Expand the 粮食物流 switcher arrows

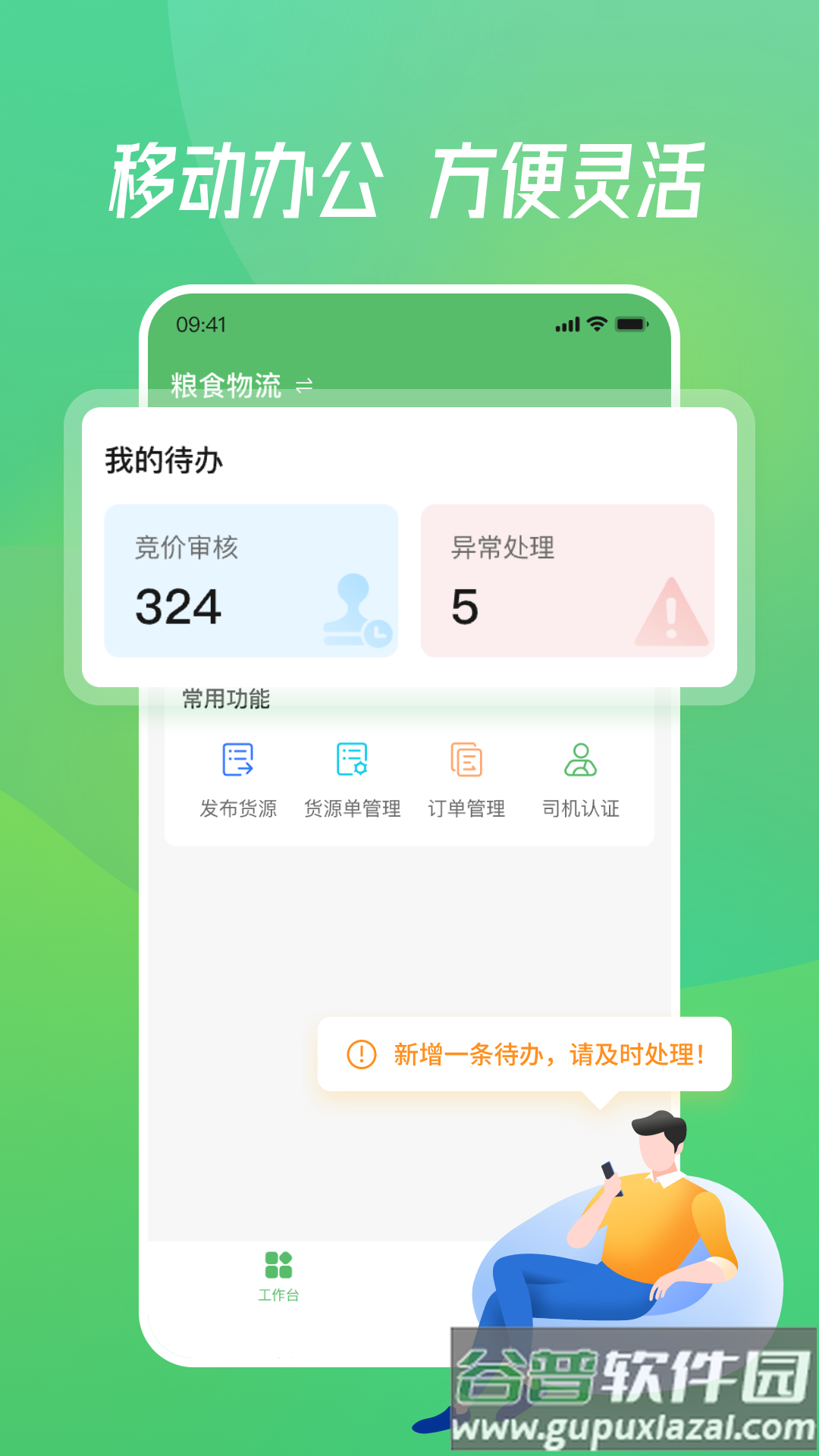(x=304, y=387)
